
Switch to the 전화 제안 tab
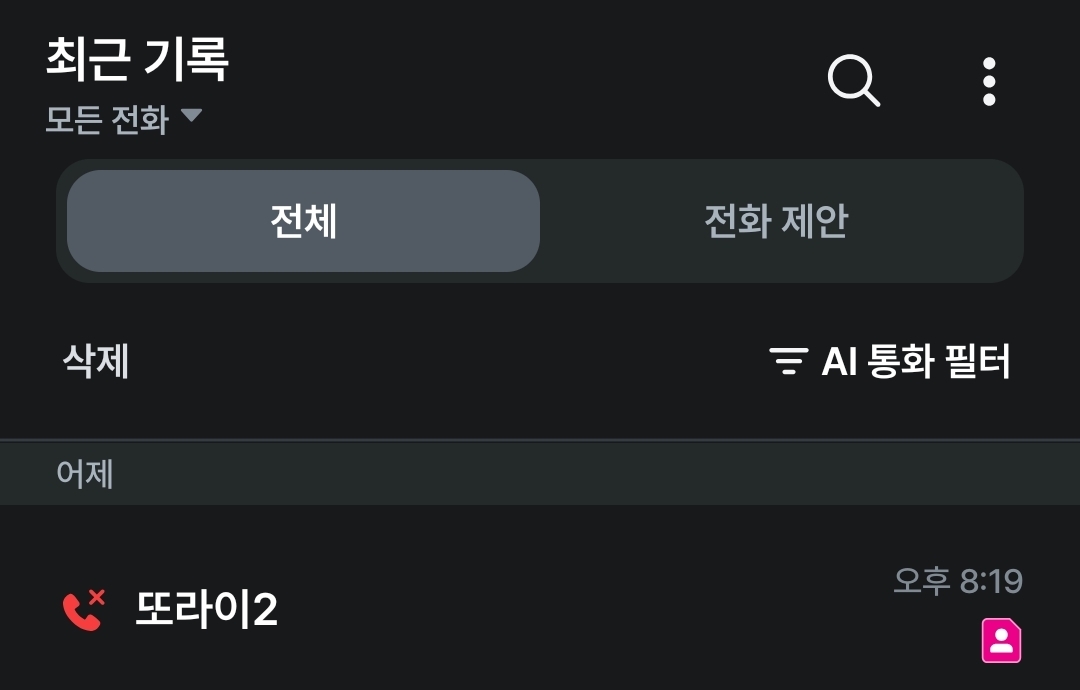776,221
